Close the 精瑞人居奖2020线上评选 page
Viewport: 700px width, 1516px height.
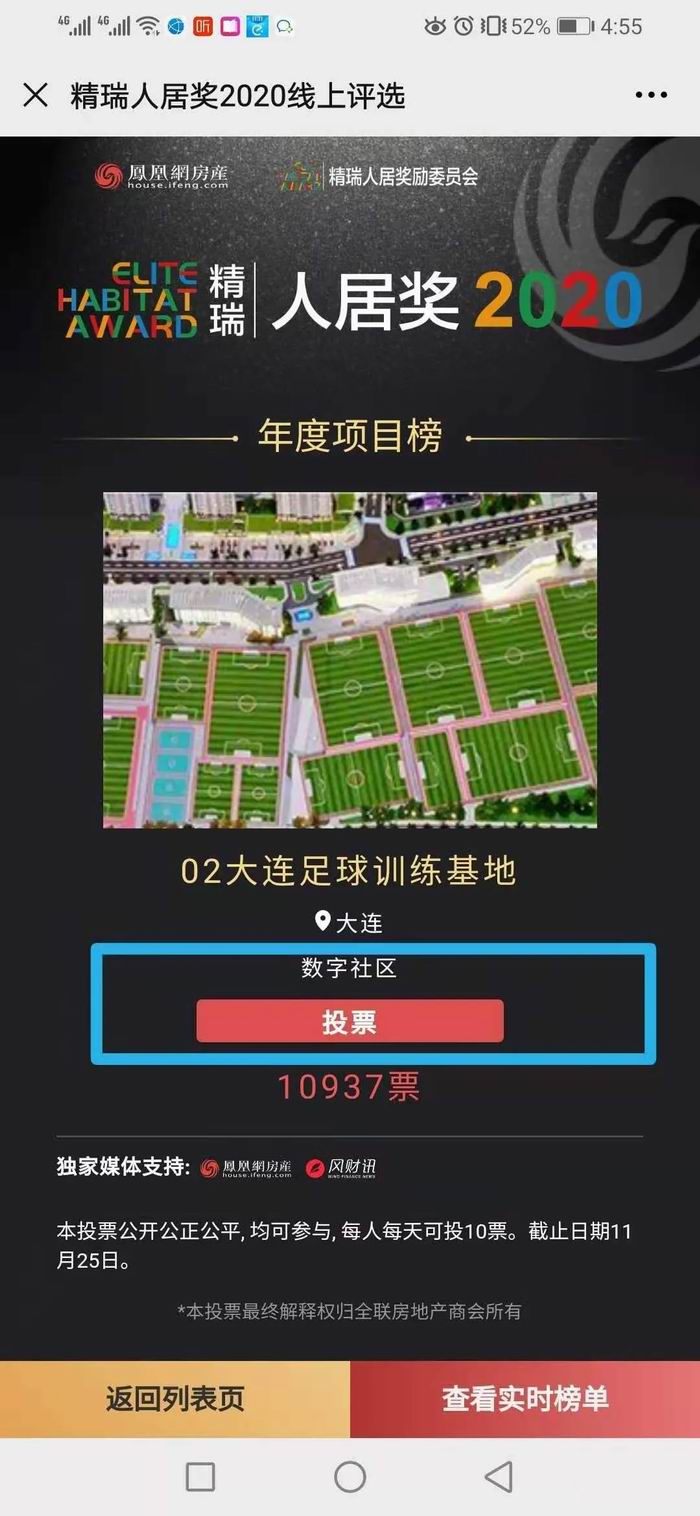(35, 96)
